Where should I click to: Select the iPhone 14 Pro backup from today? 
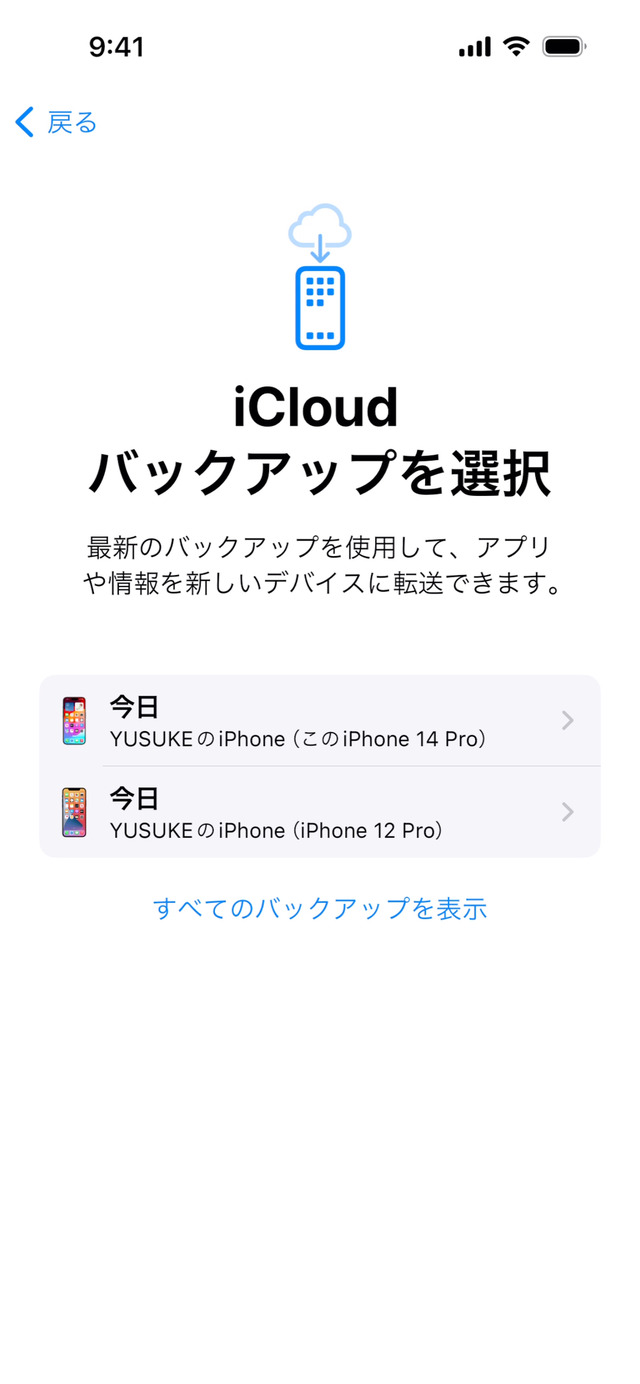pos(320,721)
